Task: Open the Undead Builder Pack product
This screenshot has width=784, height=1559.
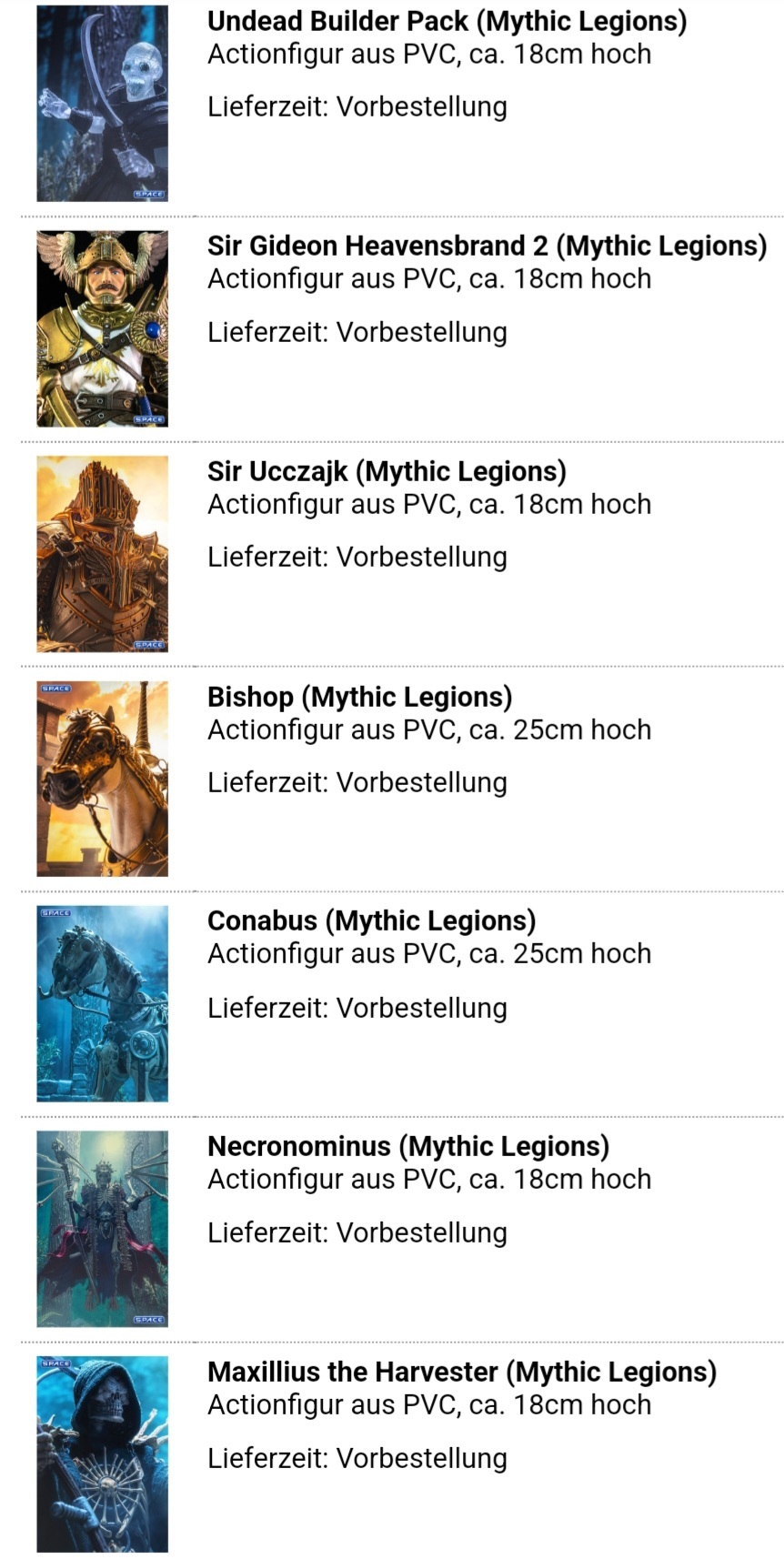Action: tap(447, 21)
